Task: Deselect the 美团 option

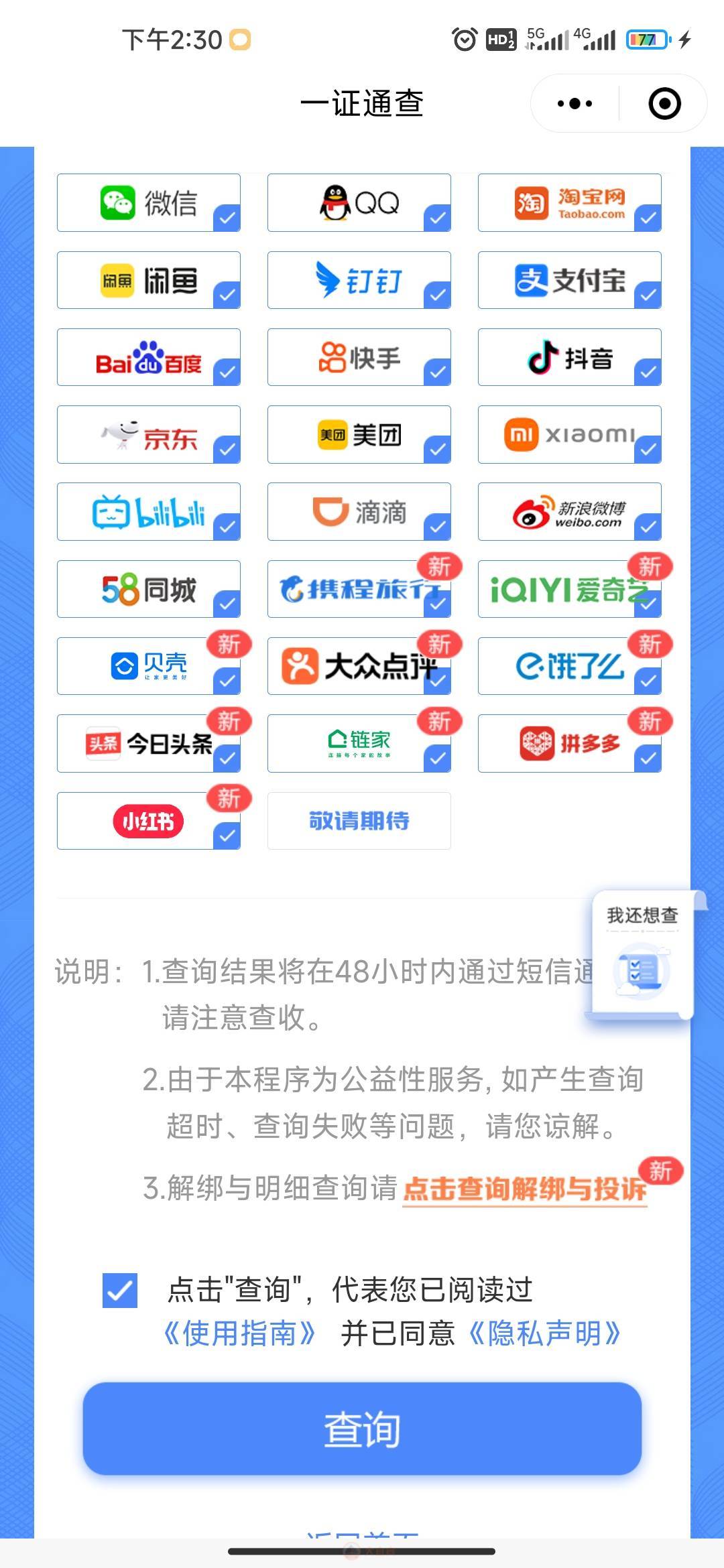Action: pos(359,434)
